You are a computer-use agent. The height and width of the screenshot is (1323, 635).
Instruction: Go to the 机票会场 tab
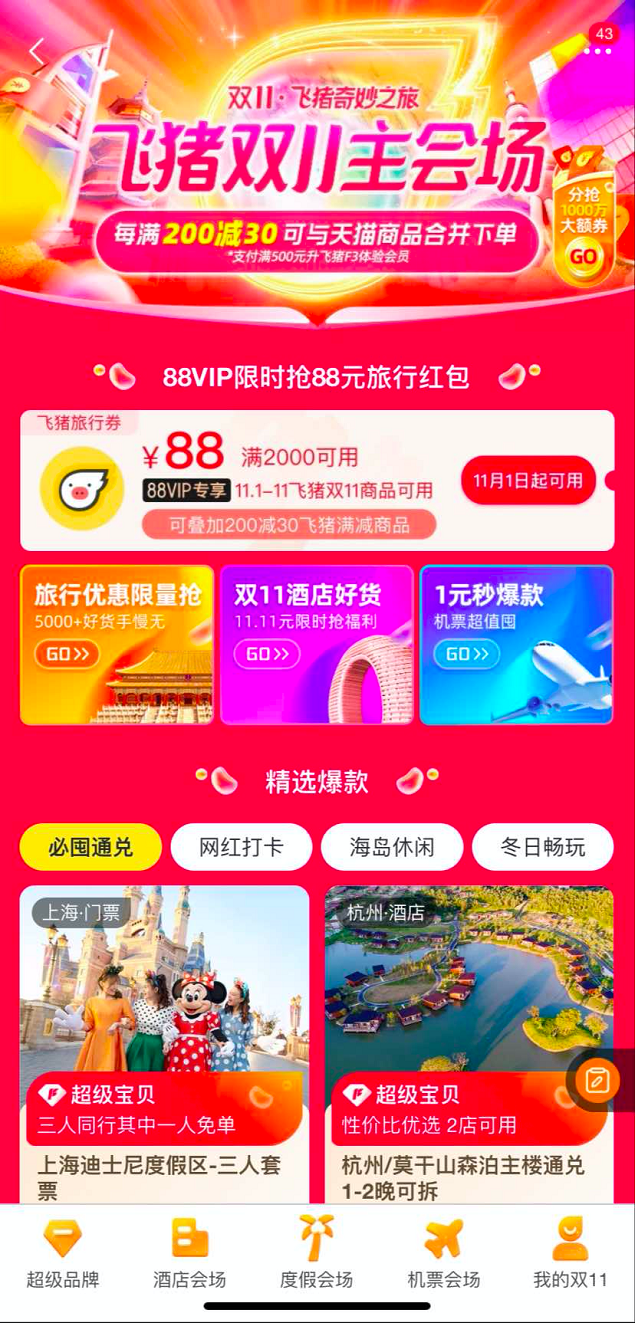(444, 1254)
